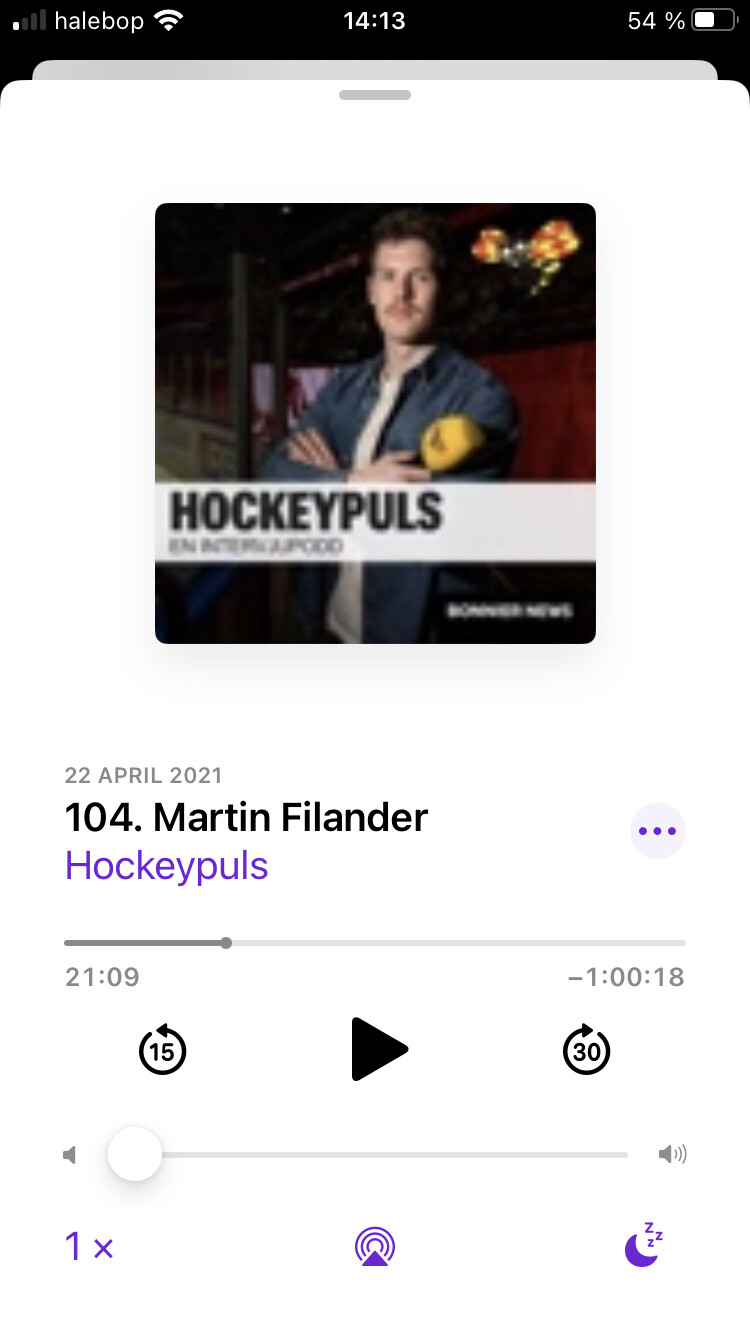Viewport: 750px width, 1334px height.
Task: Set a sleep timer
Action: tap(643, 1245)
